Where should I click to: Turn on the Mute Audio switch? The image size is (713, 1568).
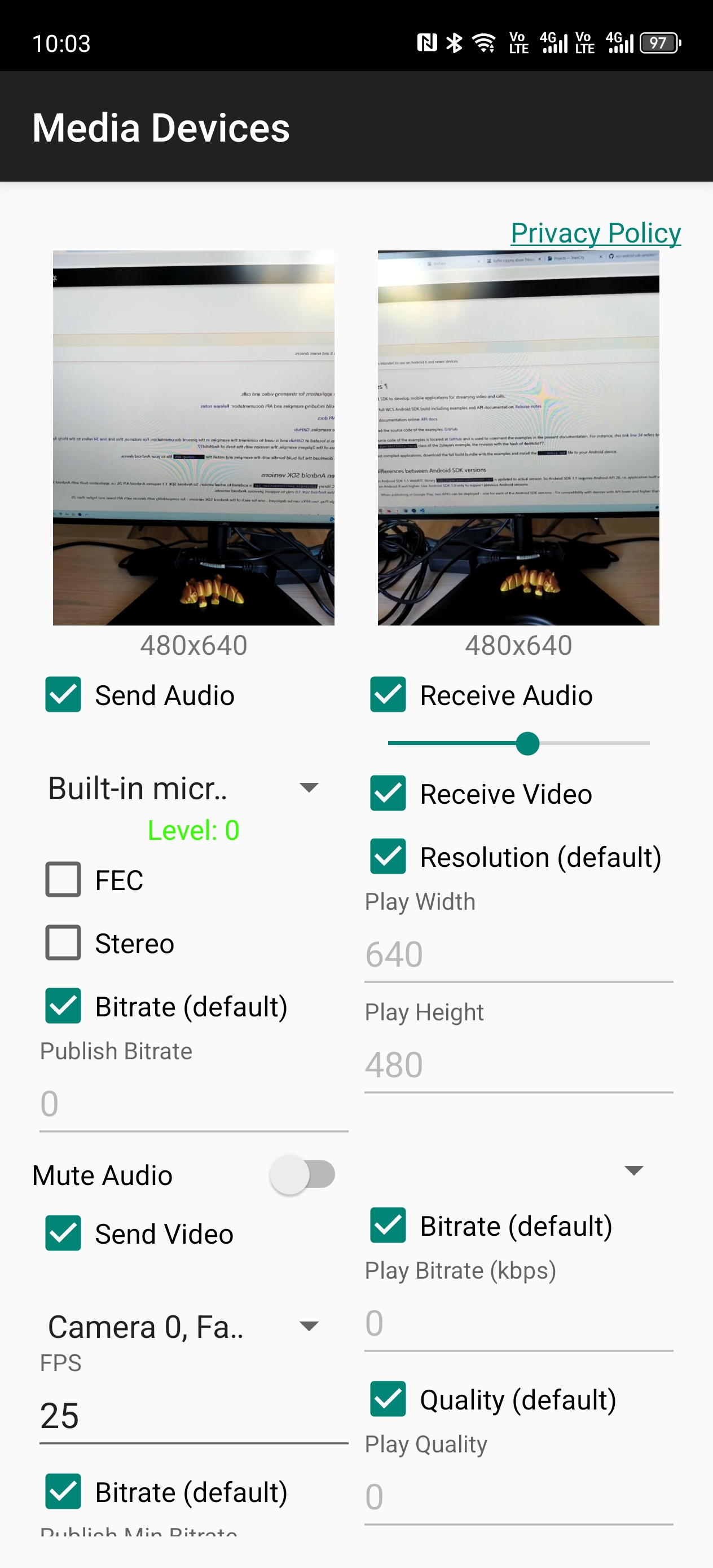click(x=302, y=1175)
